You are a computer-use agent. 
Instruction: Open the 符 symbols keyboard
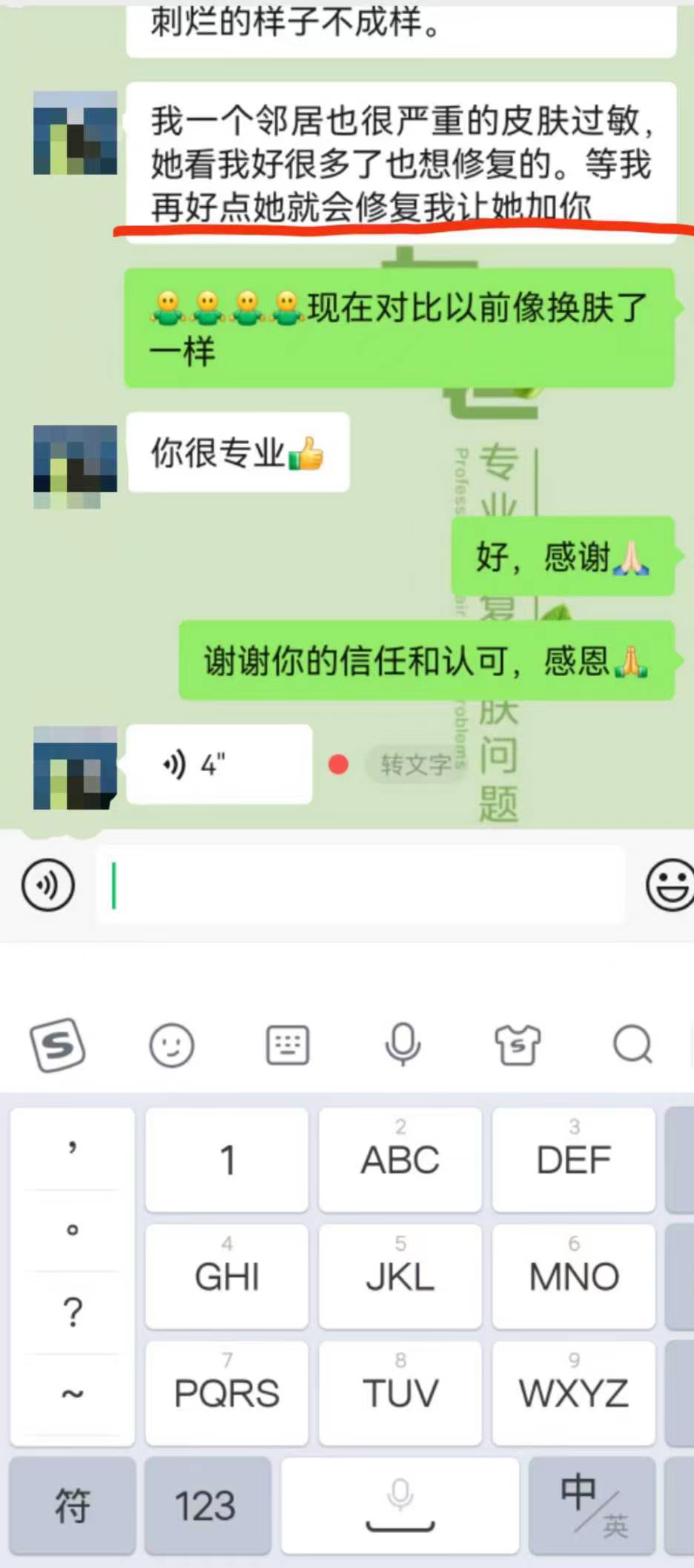(x=72, y=1506)
